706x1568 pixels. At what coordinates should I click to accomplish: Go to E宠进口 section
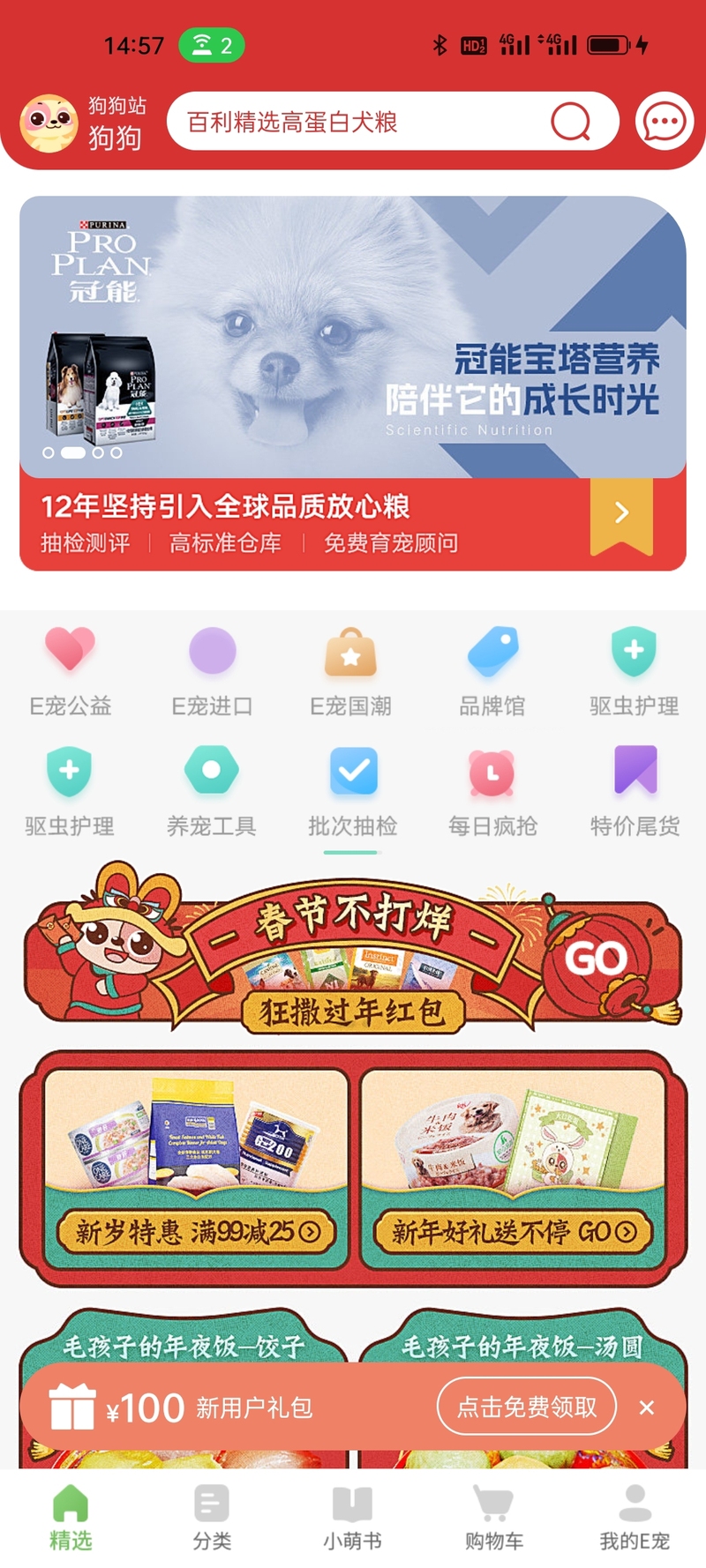[212, 669]
